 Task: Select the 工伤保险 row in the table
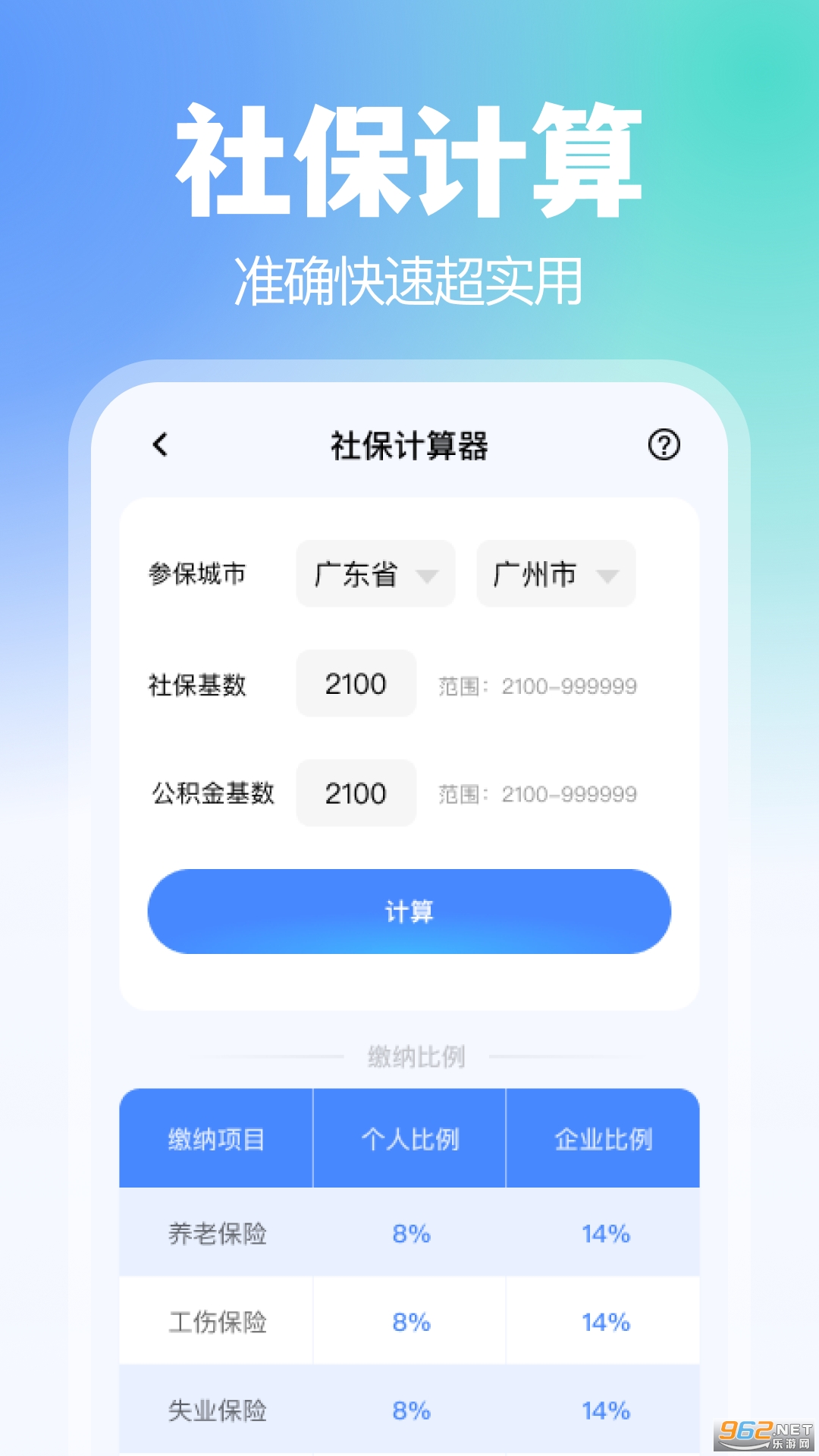pyautogui.click(x=218, y=1323)
